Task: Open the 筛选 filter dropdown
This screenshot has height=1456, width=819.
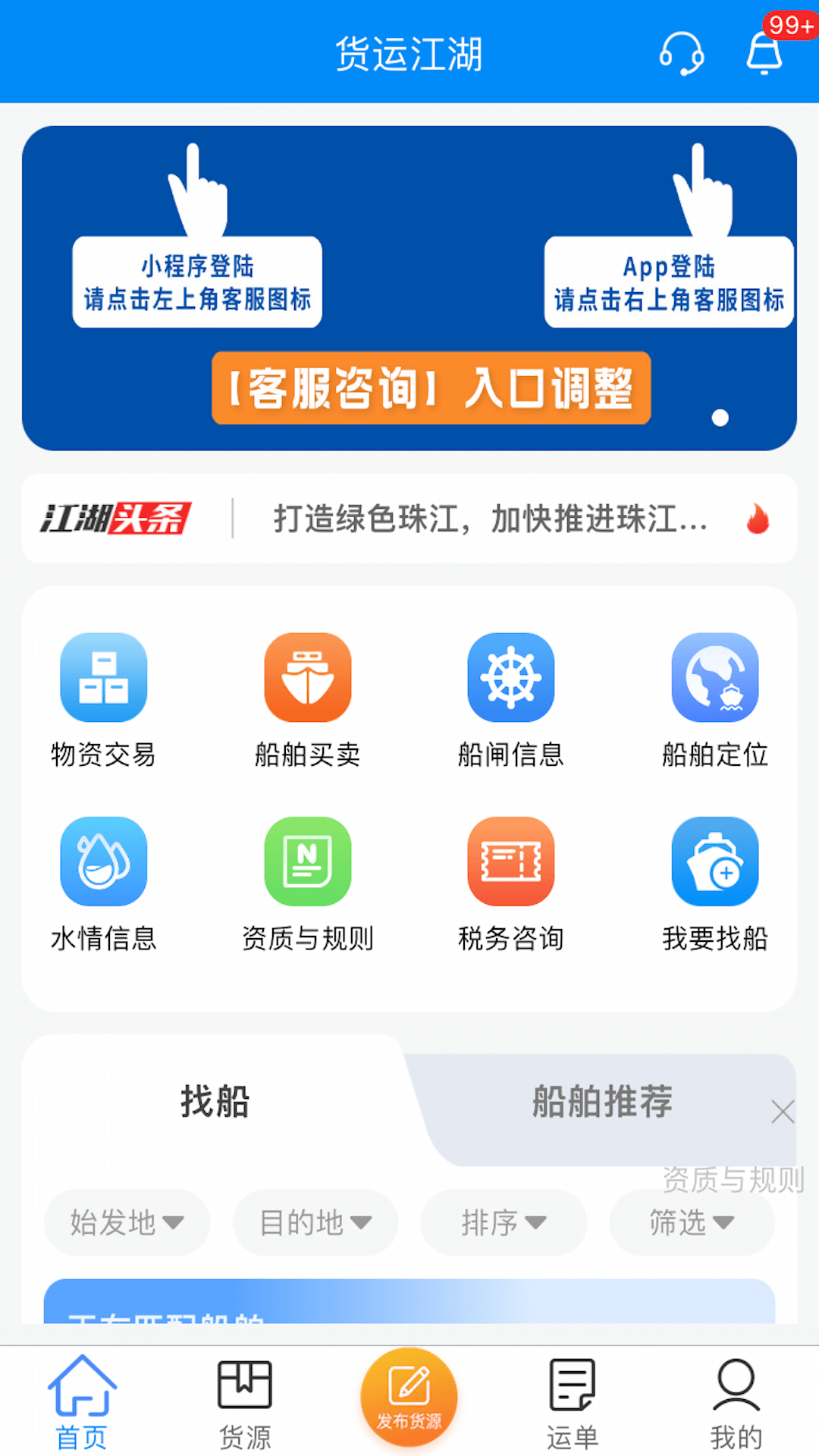Action: click(x=691, y=1222)
